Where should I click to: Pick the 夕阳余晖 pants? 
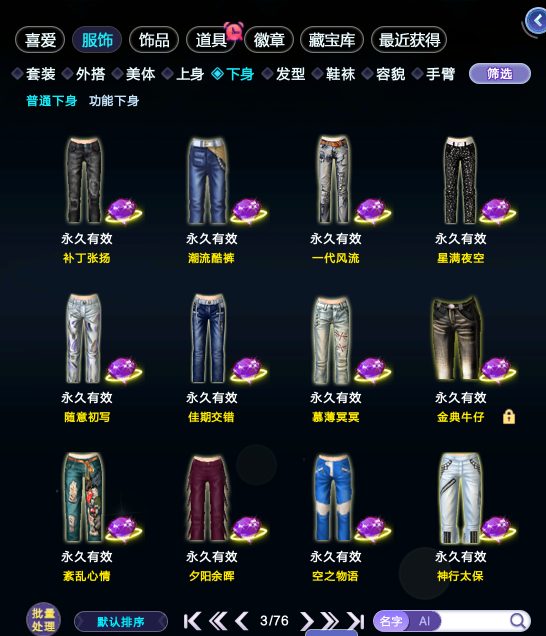coord(211,518)
